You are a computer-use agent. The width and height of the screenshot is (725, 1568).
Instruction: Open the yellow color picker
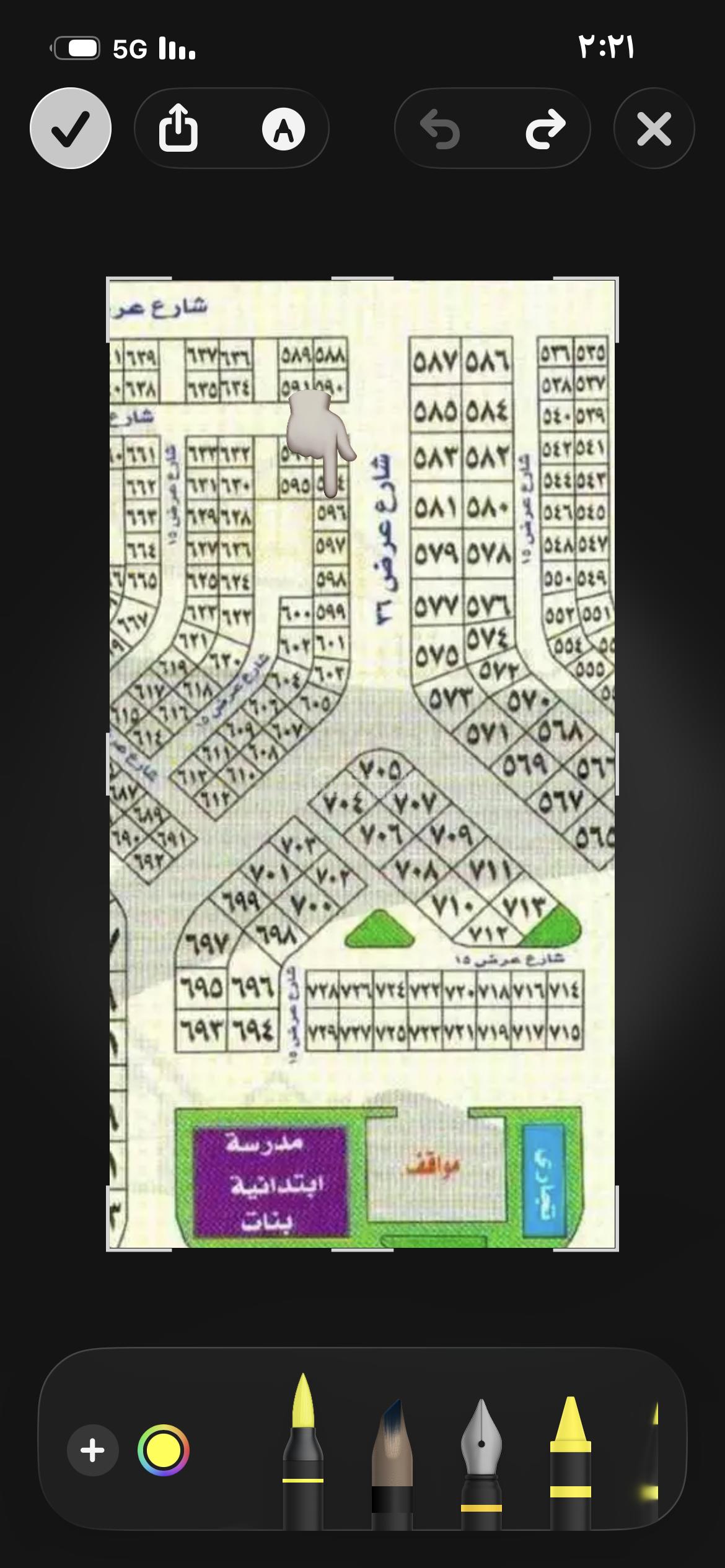(164, 1450)
